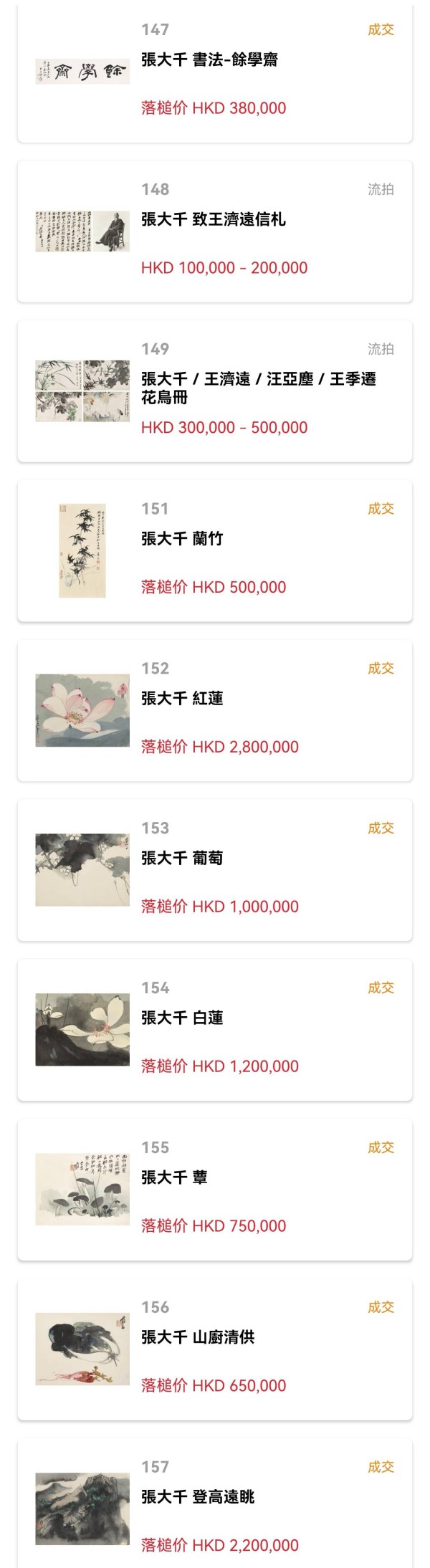Open lot 147 張大千 書法-餘學齋

(209, 60)
